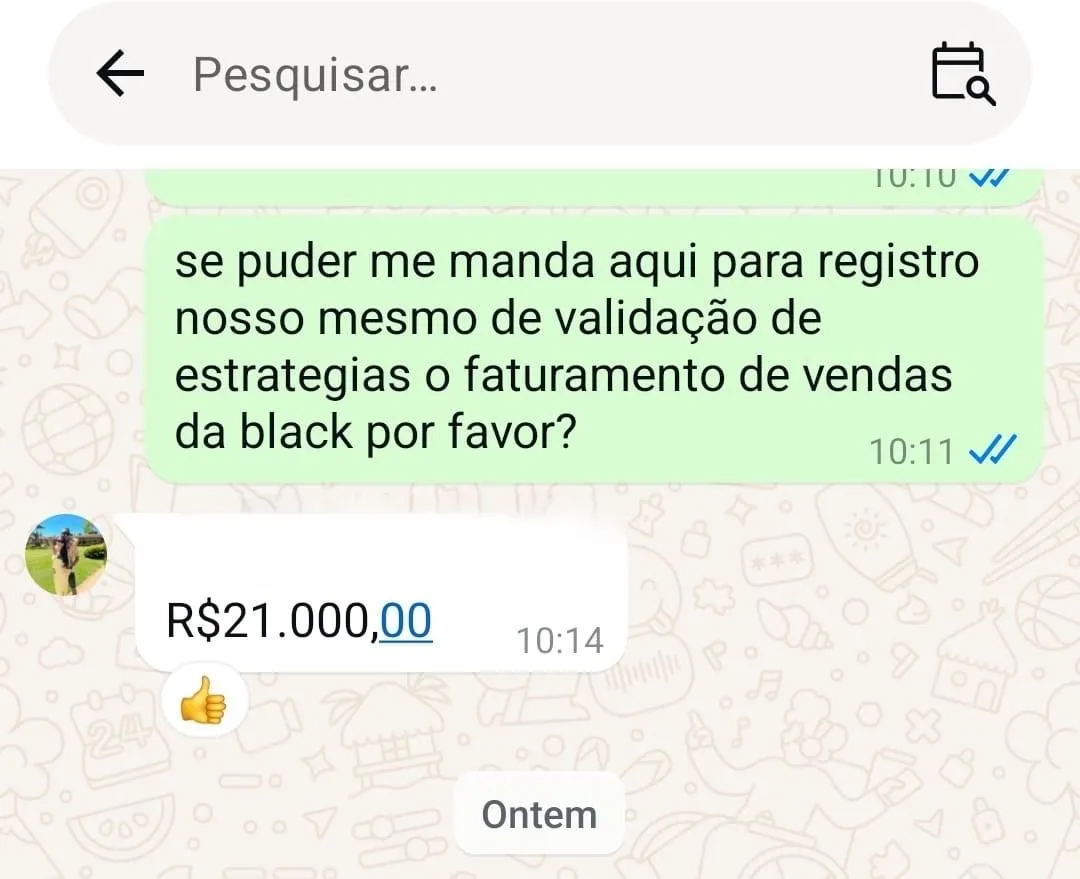Open the search-by-date calendar icon
This screenshot has width=1080, height=879.
[963, 74]
